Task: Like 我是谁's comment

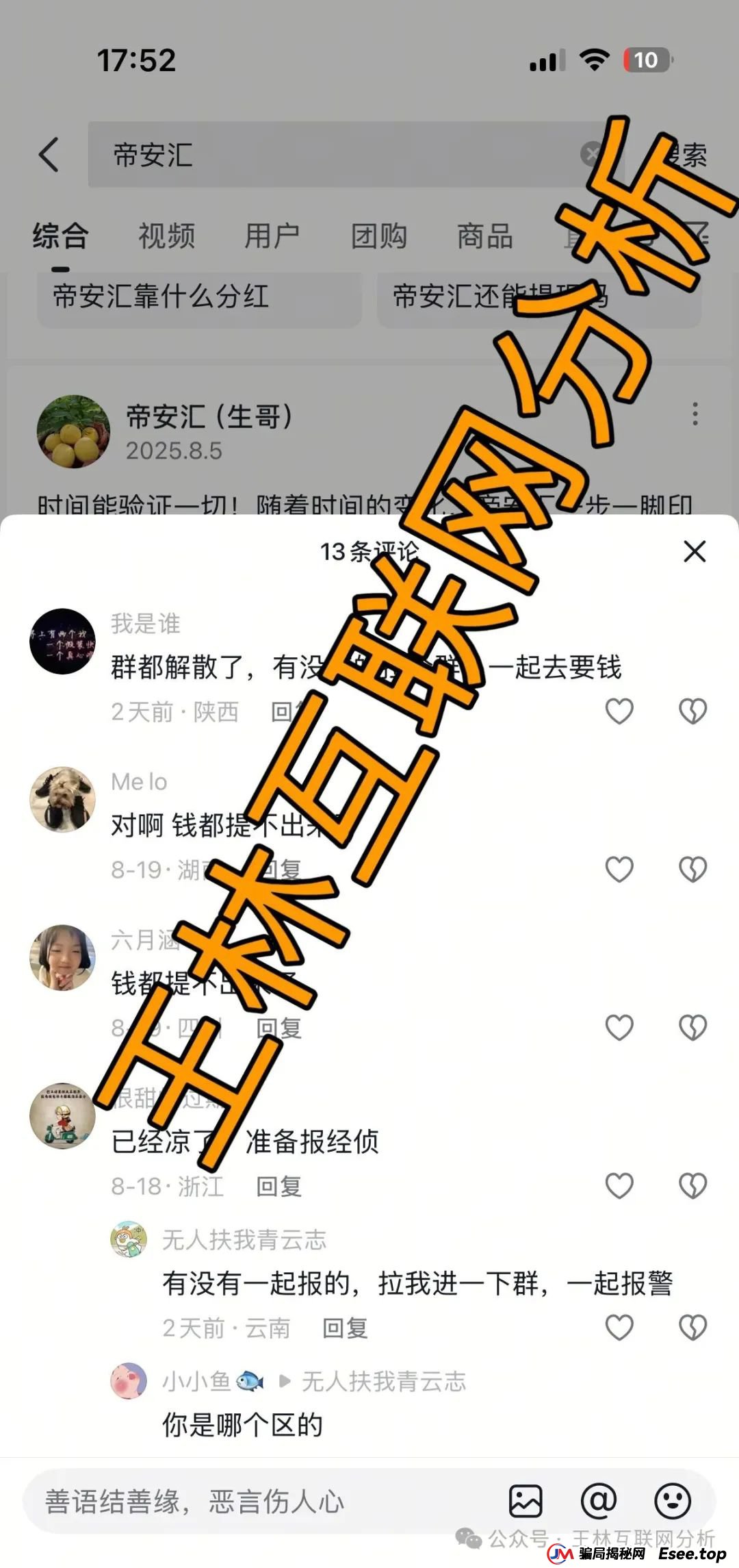Action: click(x=619, y=711)
